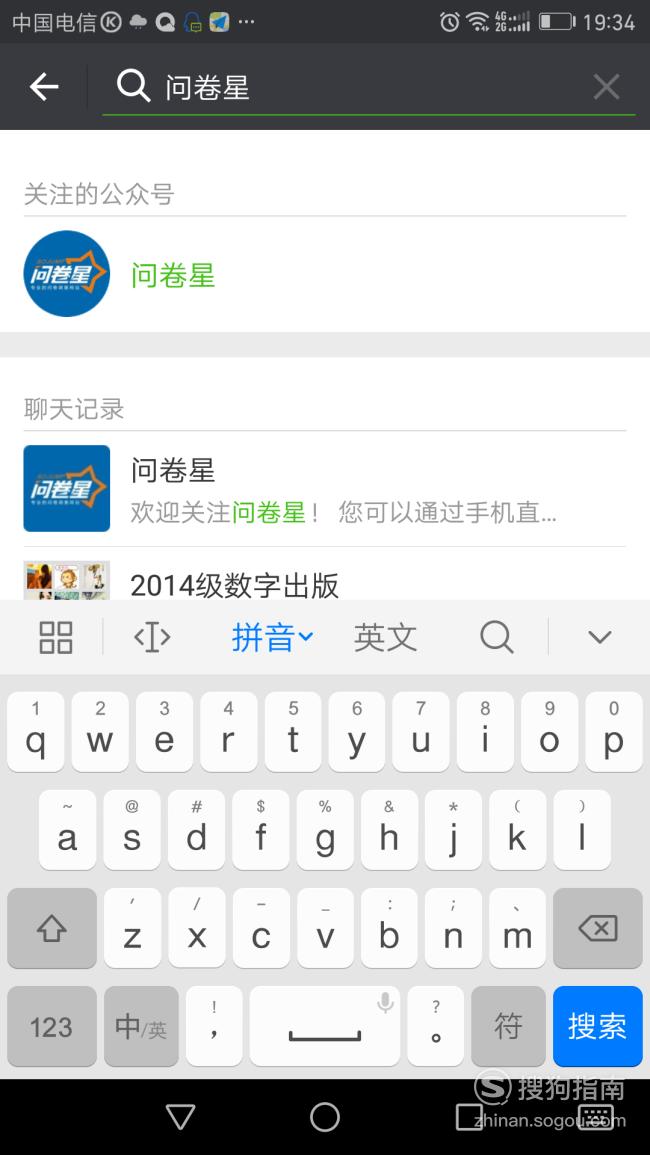This screenshot has width=650, height=1155.
Task: Tap the space bar
Action: coord(325,1026)
